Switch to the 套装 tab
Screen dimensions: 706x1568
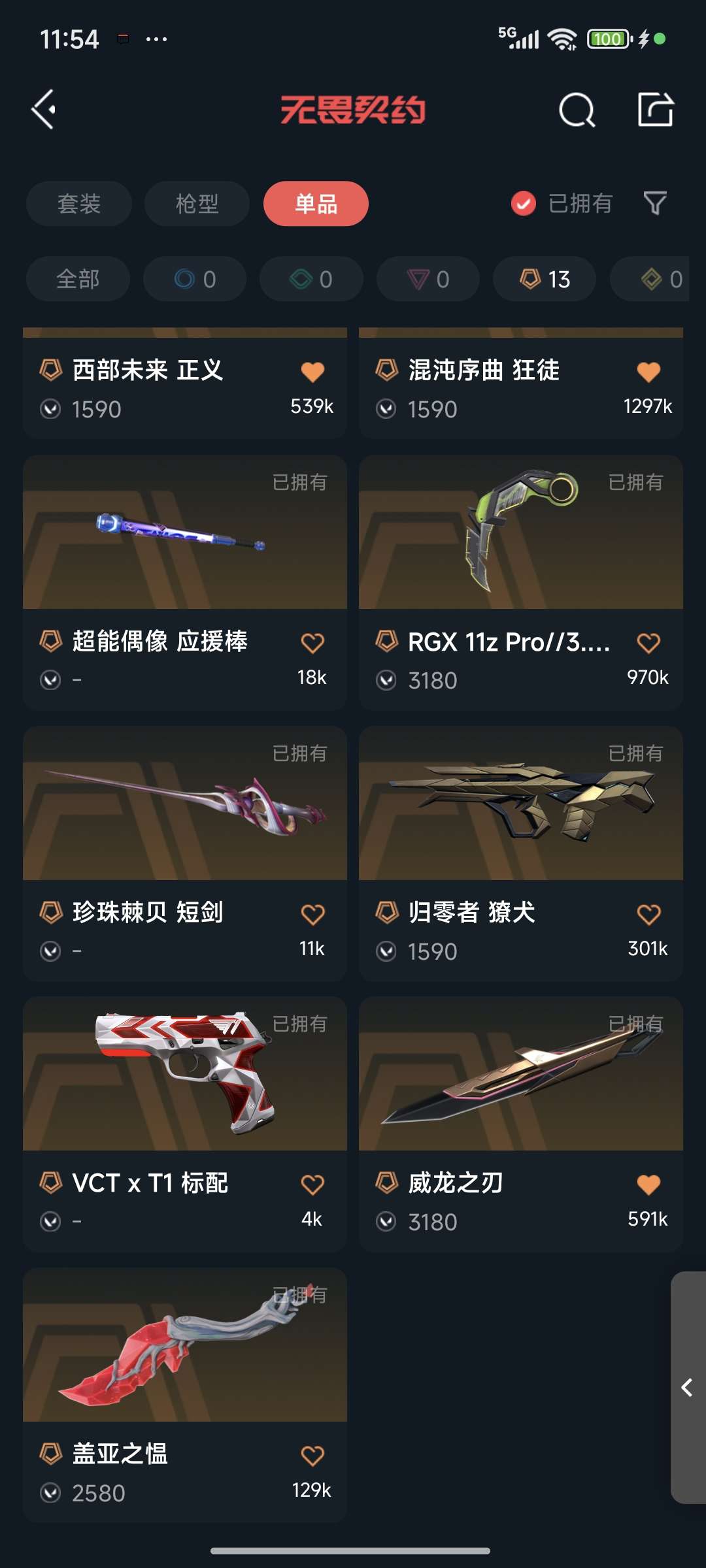click(x=79, y=204)
